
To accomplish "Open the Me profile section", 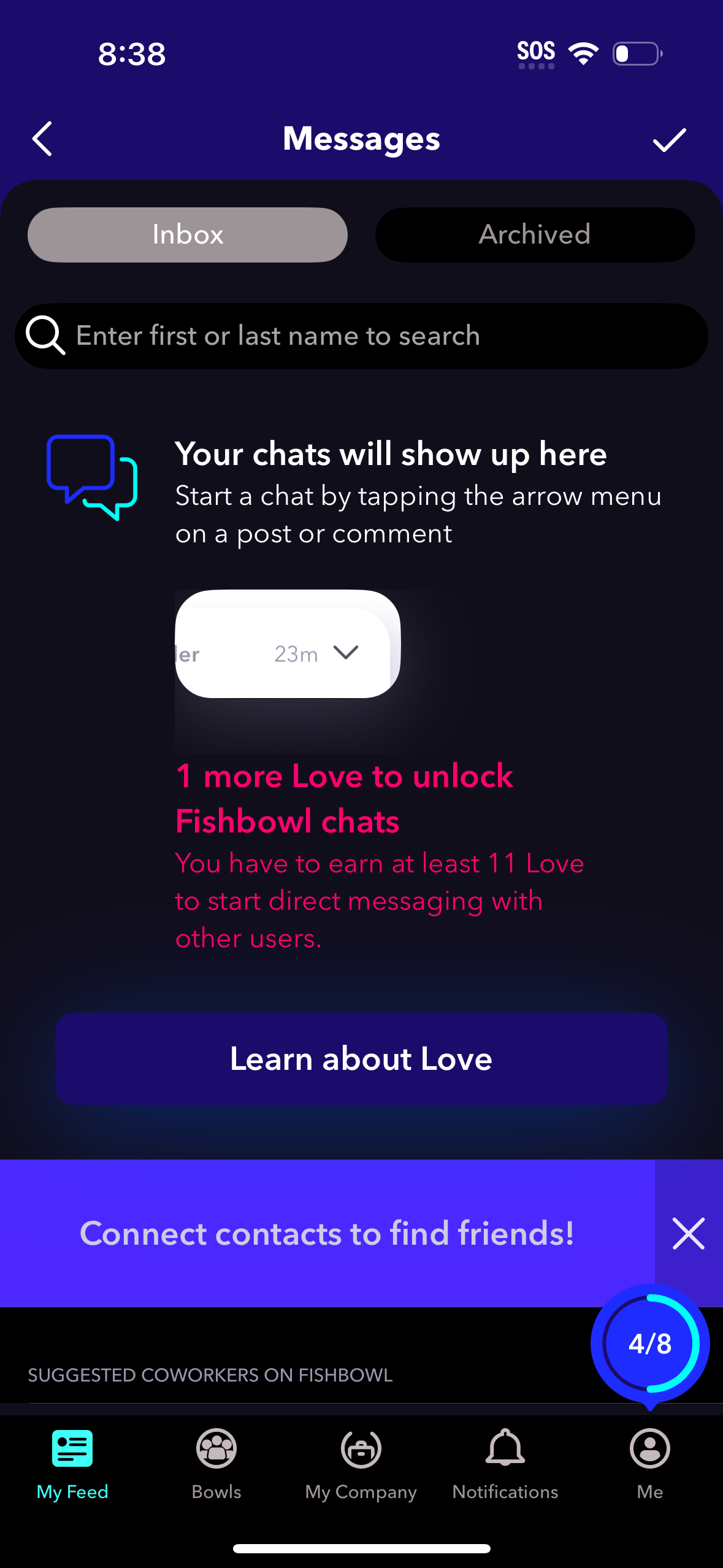I will (649, 1466).
